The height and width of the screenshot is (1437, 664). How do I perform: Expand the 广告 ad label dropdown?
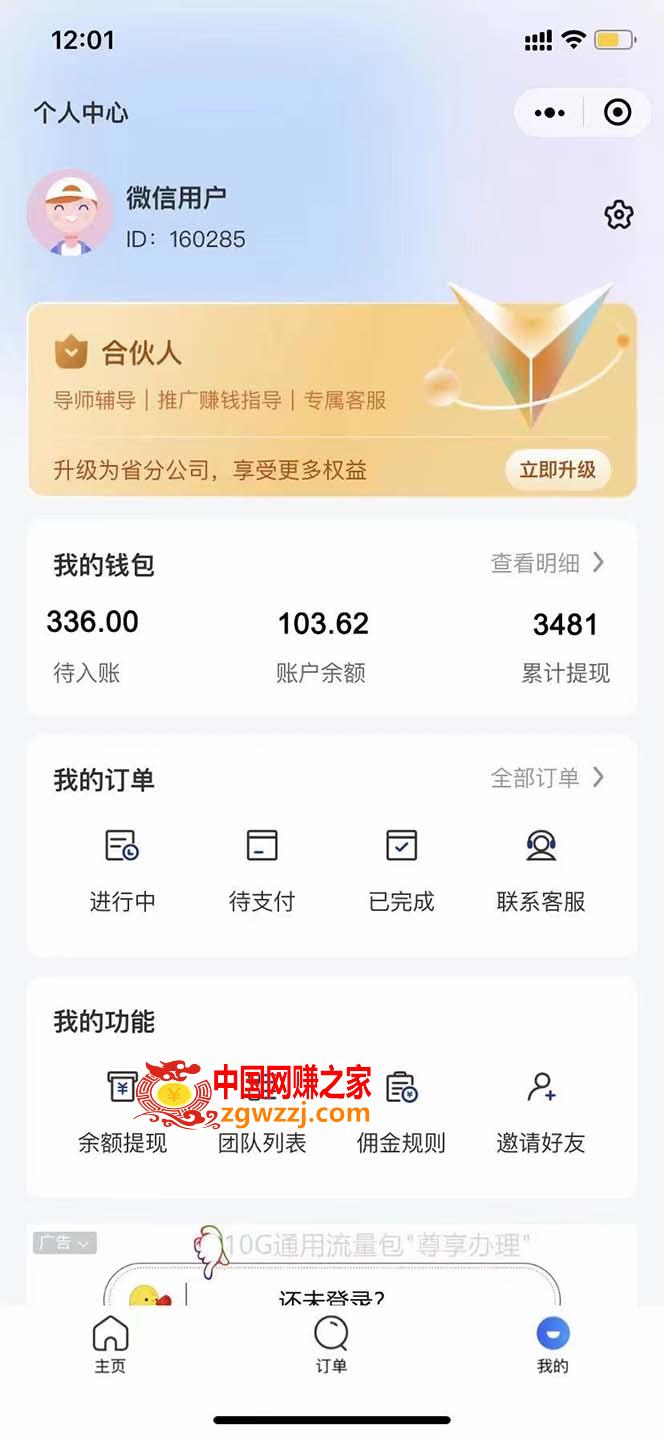(65, 1243)
